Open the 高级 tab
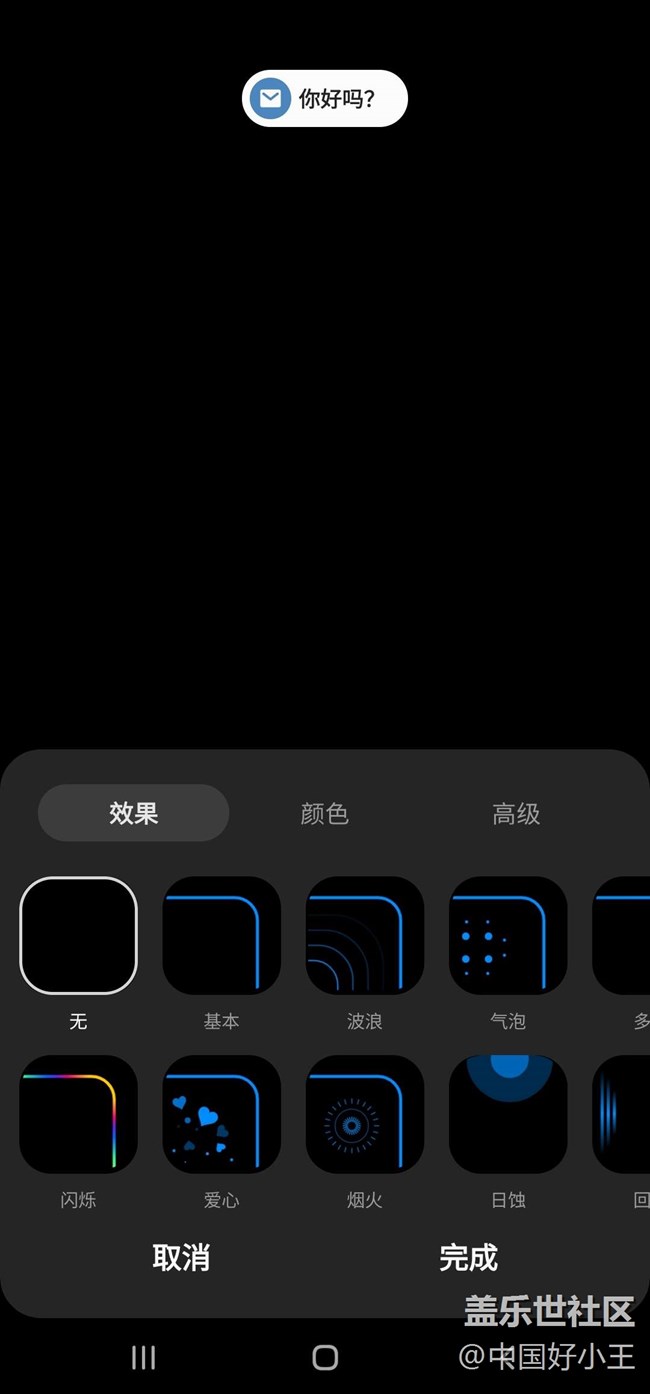The width and height of the screenshot is (650, 1394). tap(516, 813)
